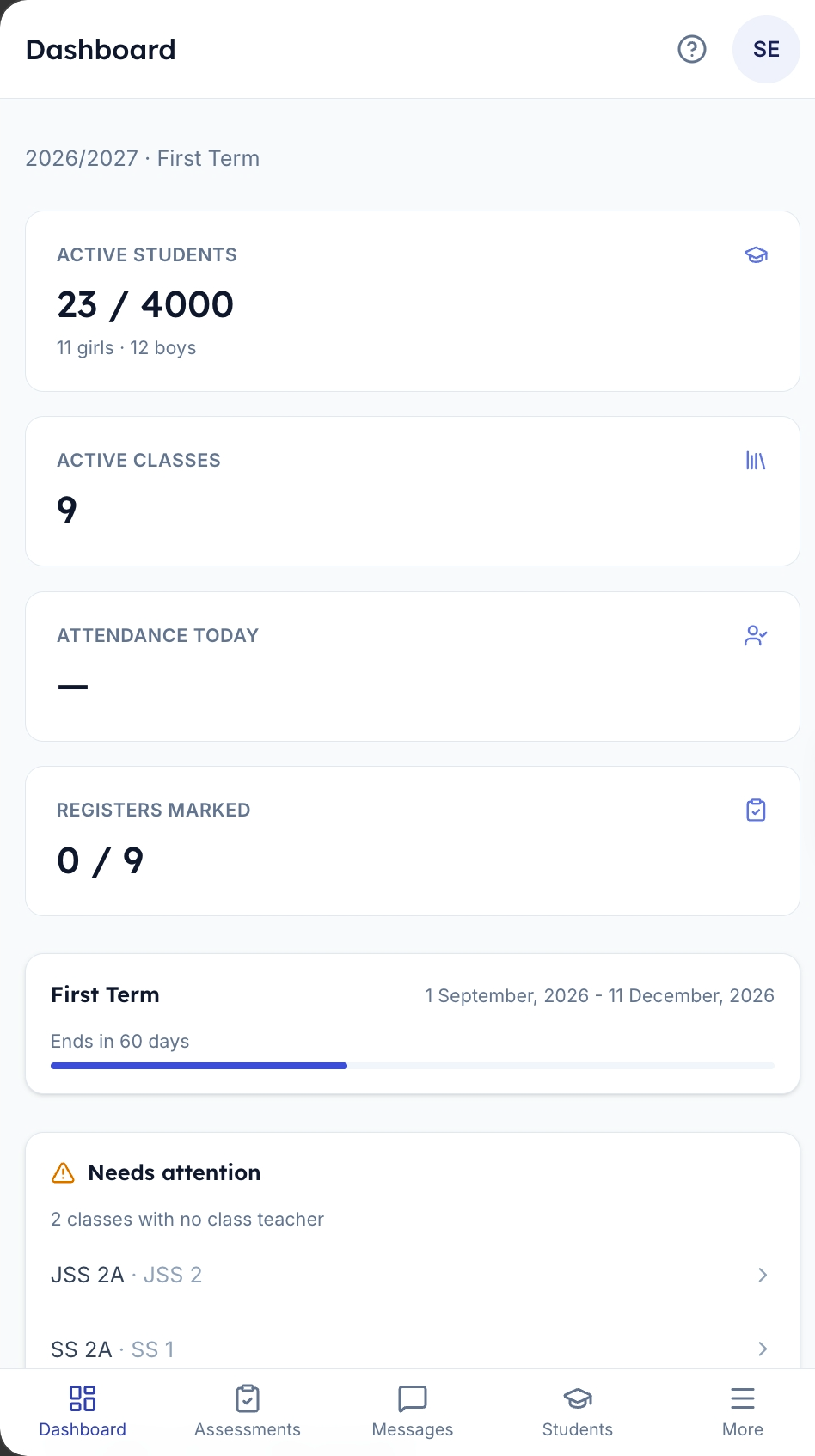The width and height of the screenshot is (815, 1456).
Task: Open the JSS 2A class row
Action: click(413, 1275)
